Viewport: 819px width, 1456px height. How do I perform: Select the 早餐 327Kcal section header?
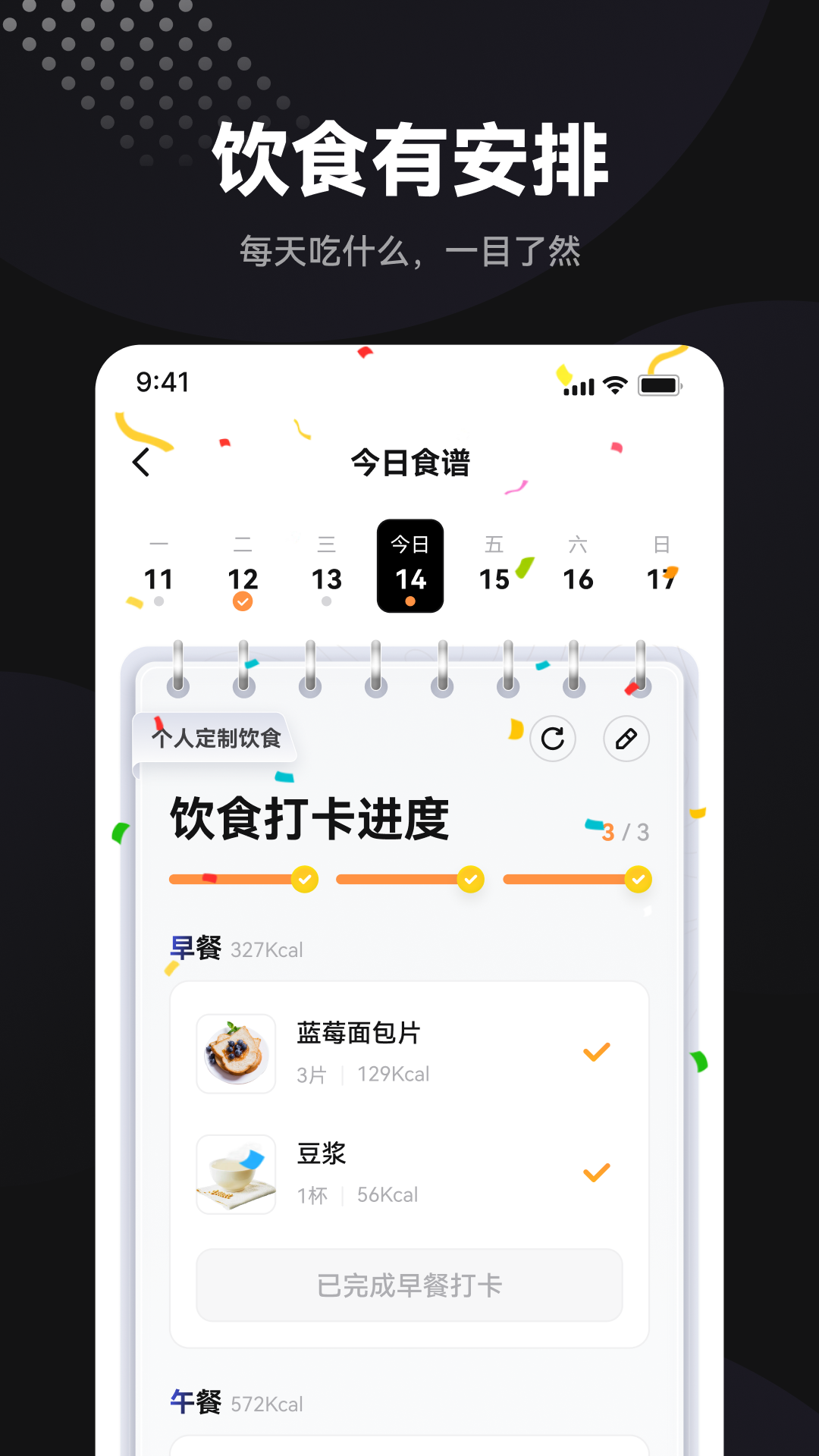click(235, 946)
